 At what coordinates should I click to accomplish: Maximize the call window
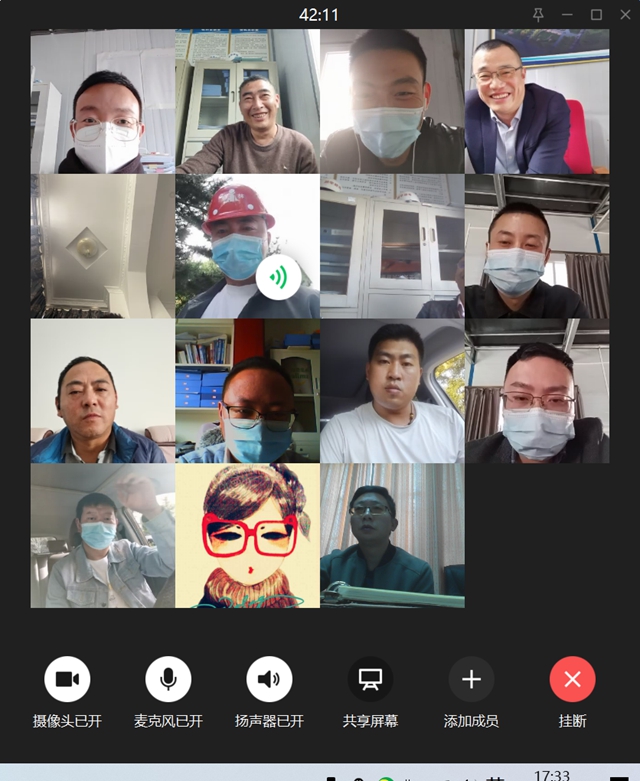pos(596,14)
